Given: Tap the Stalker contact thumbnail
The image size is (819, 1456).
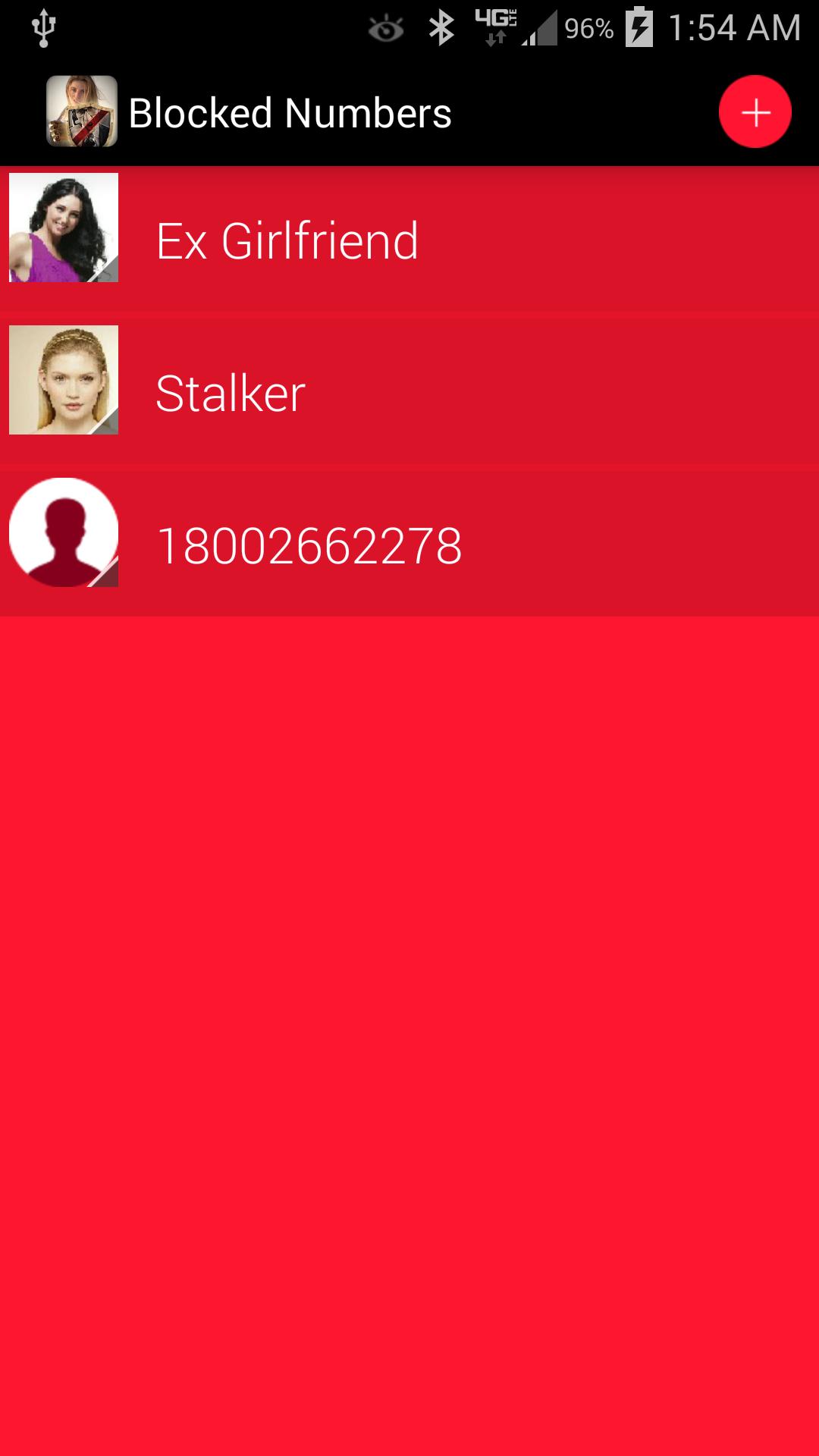Looking at the screenshot, I should (x=63, y=380).
